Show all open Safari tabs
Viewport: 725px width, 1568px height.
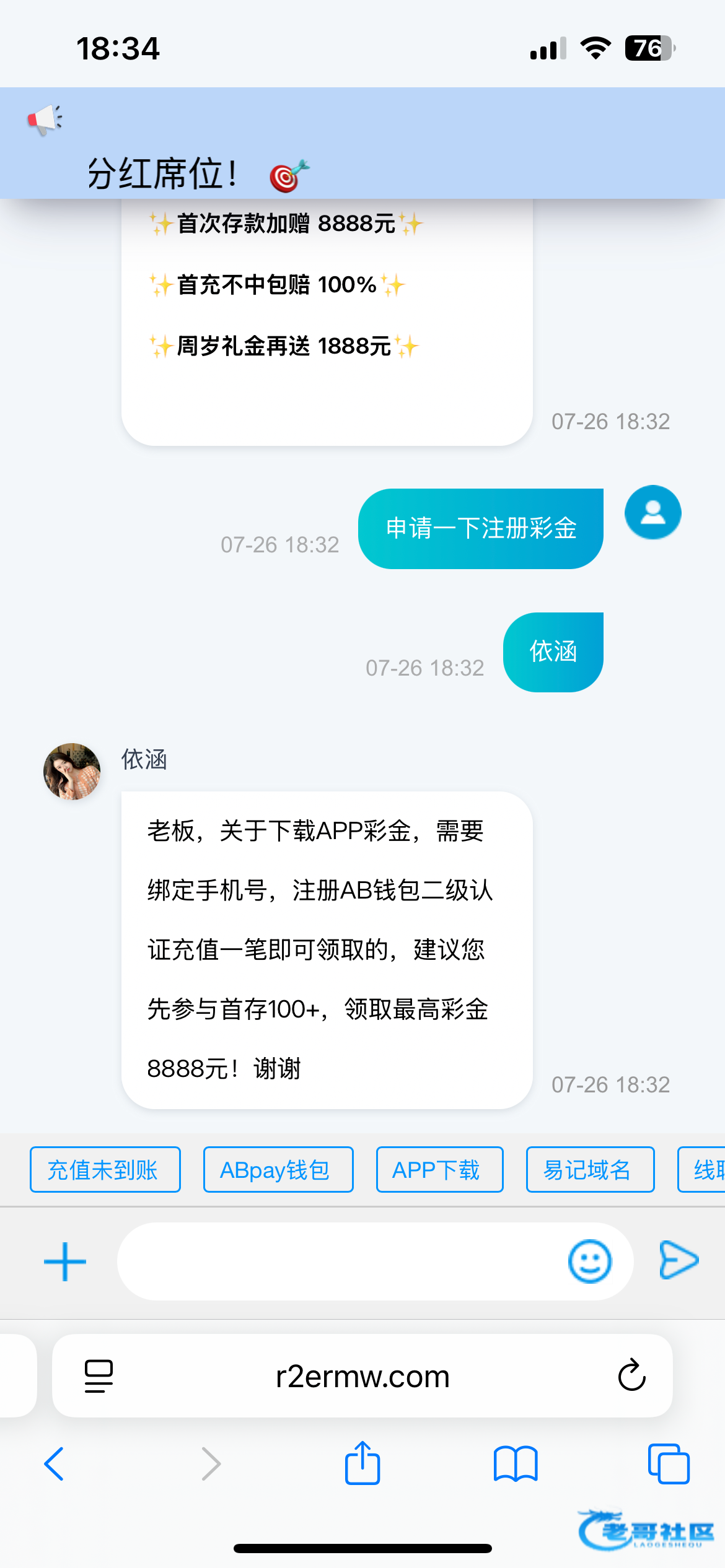pyautogui.click(x=668, y=1464)
